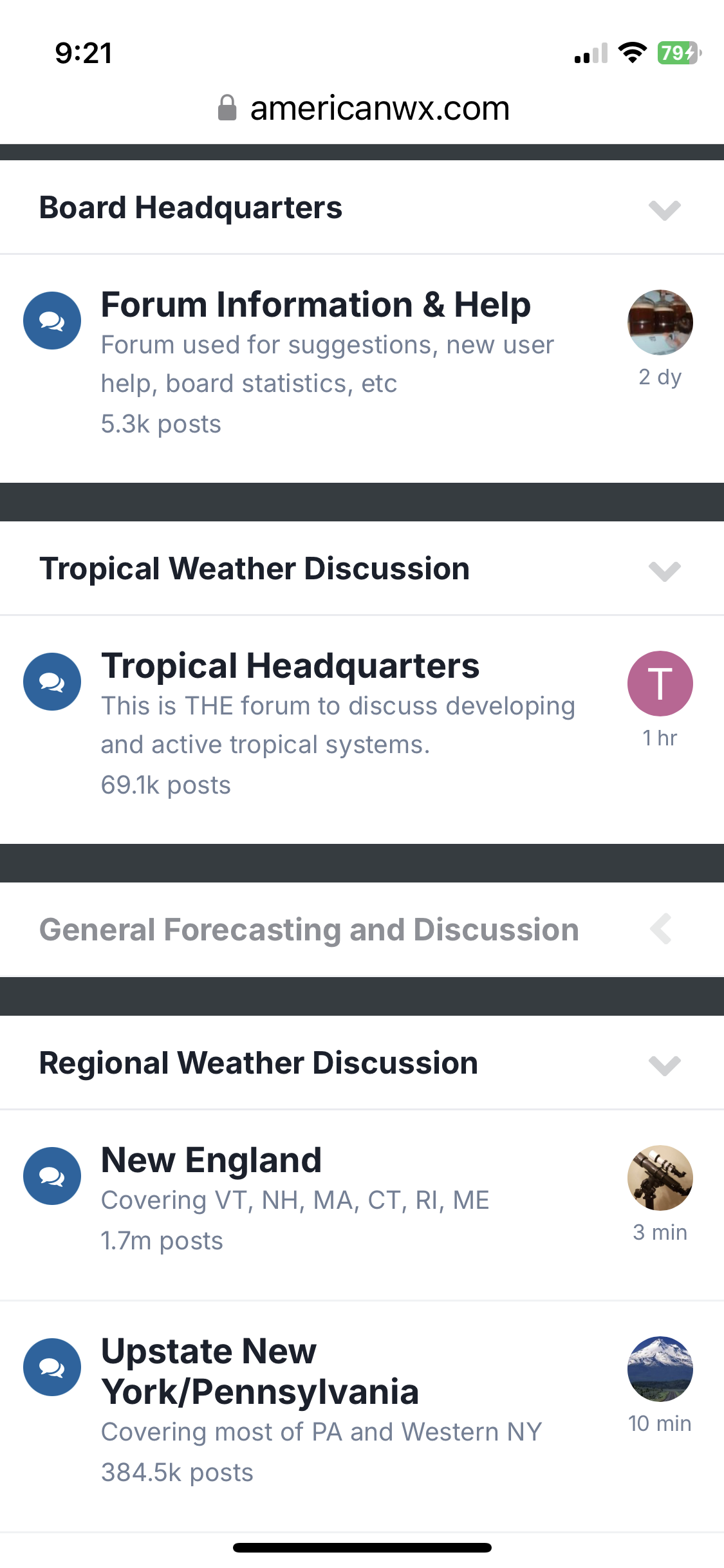Open the Regional Weather Discussion category
Viewport: 724px width, 1568px height.
coord(258,1063)
